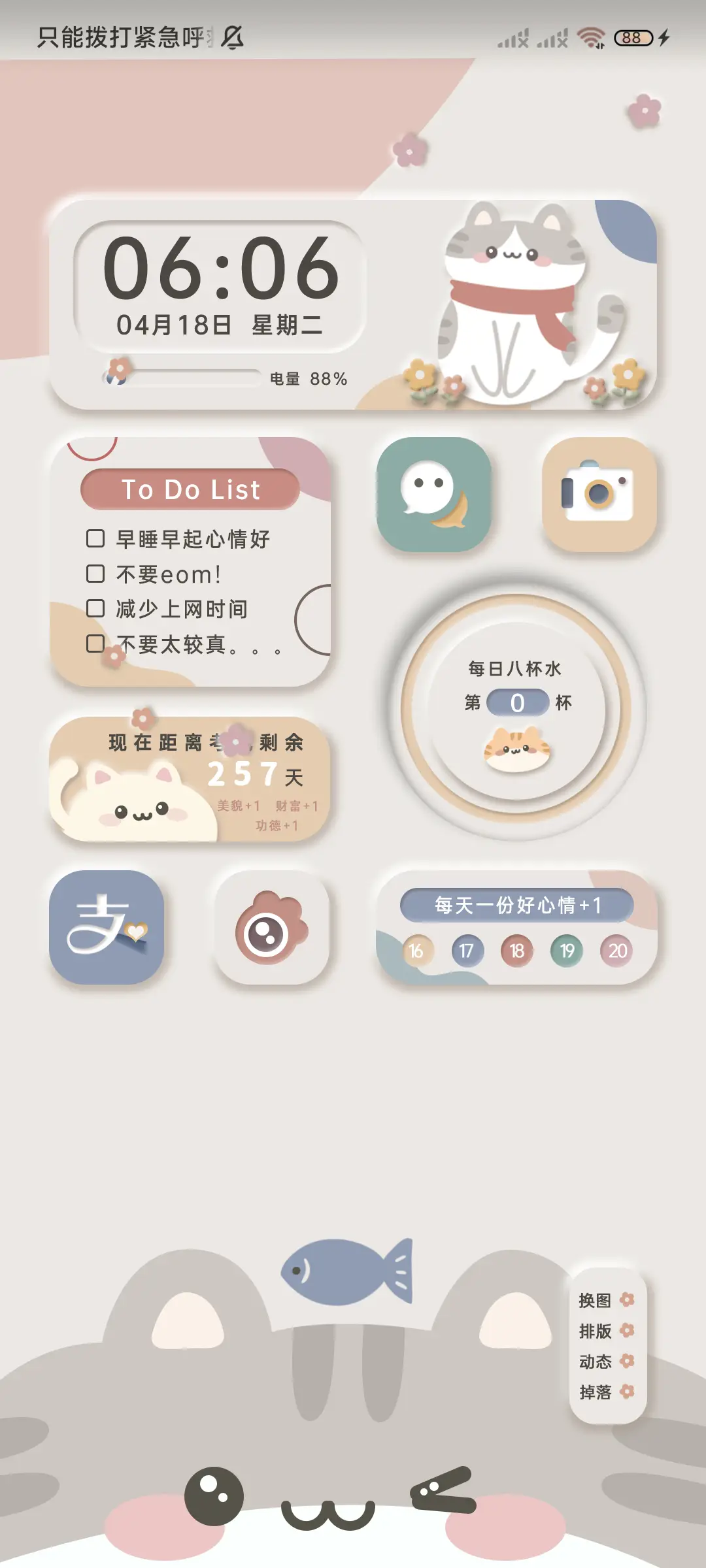Tap the muted-notification icon in the status bar
The width and height of the screenshot is (706, 1568).
[233, 38]
